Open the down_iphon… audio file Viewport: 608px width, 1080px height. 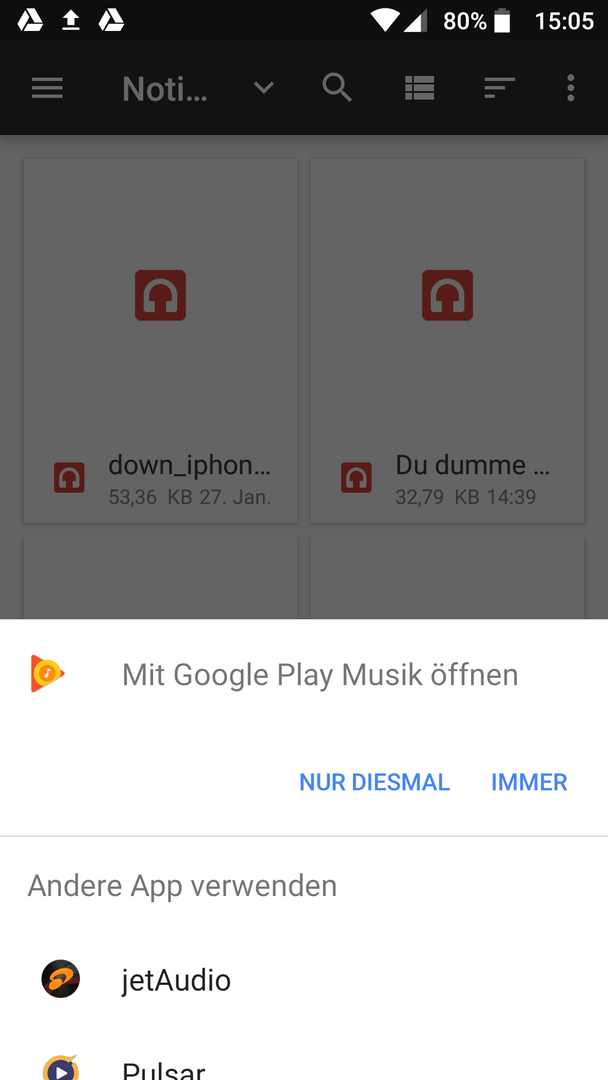[160, 341]
